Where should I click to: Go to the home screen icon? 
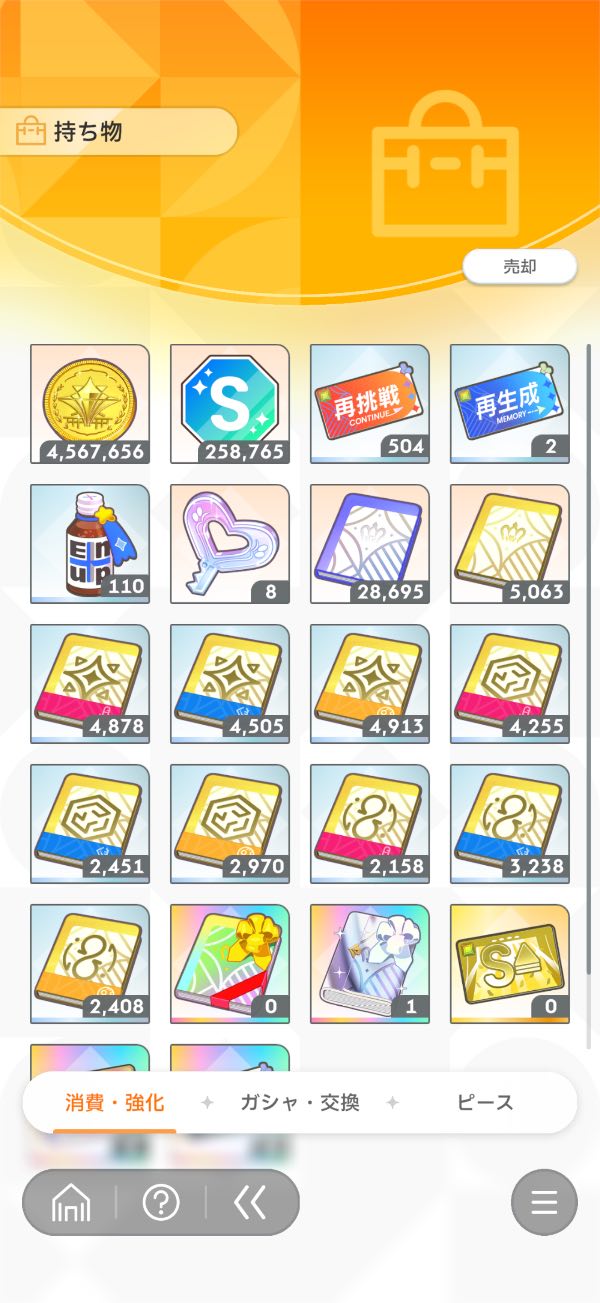pyautogui.click(x=71, y=1203)
